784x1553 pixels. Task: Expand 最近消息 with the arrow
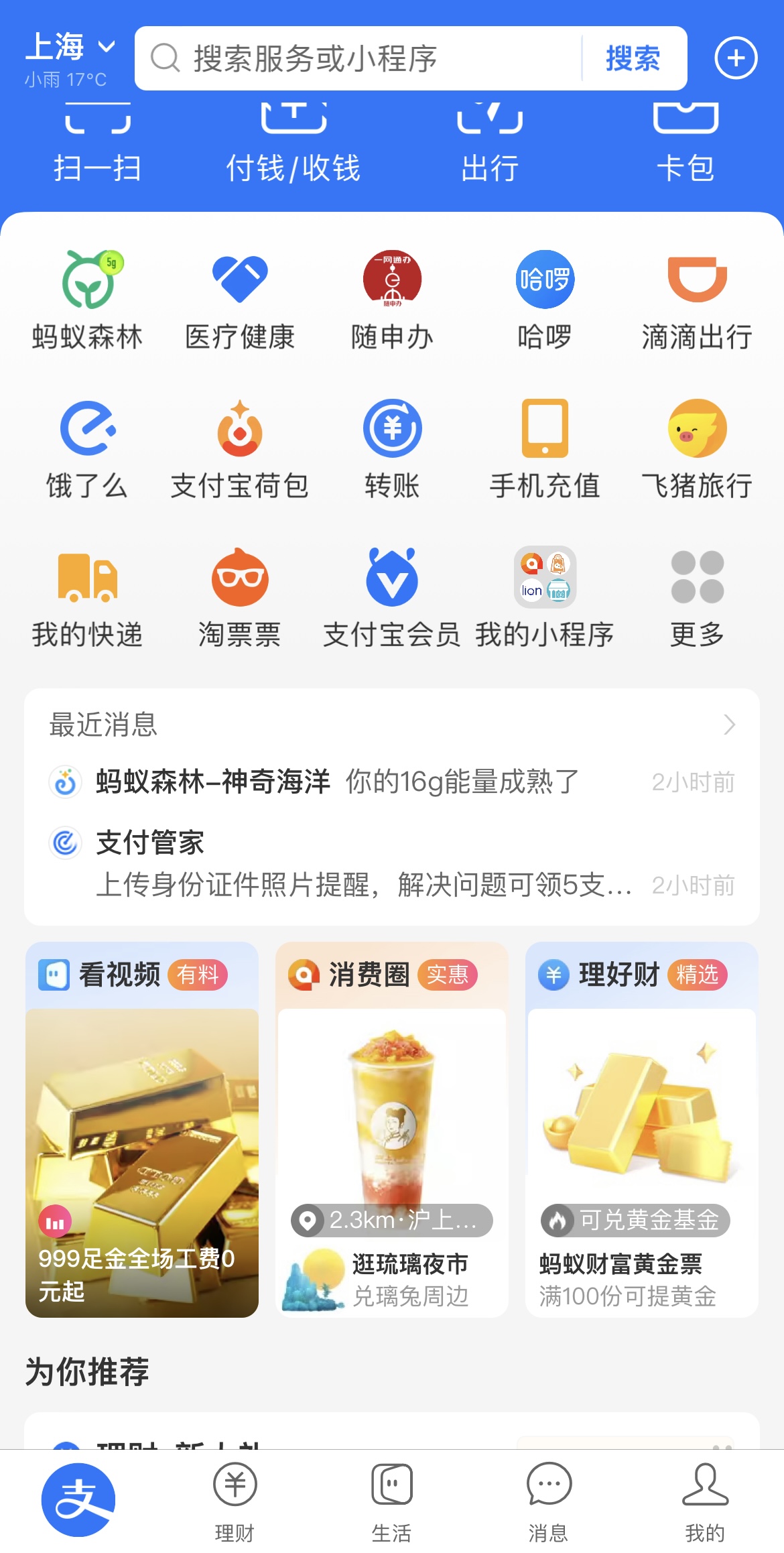[x=729, y=725]
